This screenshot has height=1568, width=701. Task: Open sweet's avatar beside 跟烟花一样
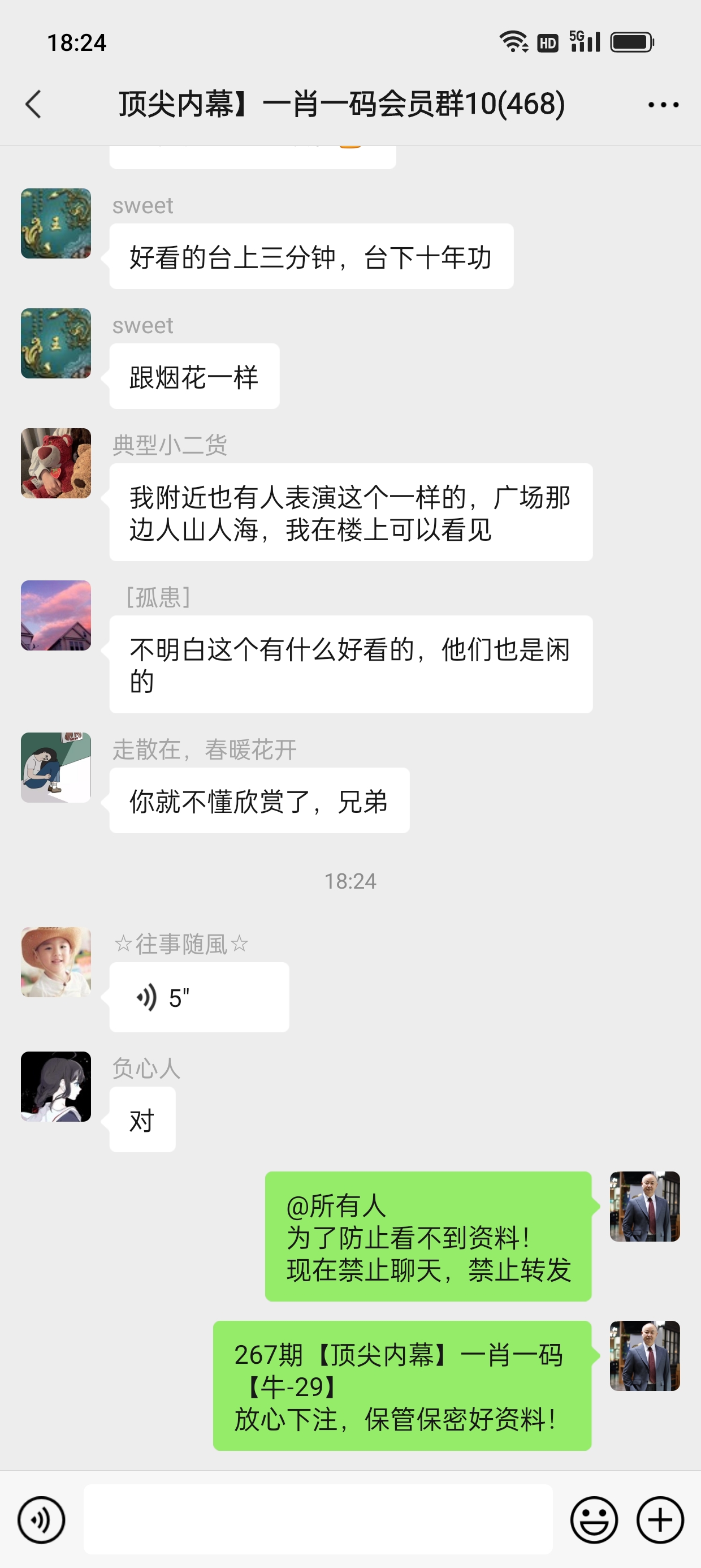(56, 343)
